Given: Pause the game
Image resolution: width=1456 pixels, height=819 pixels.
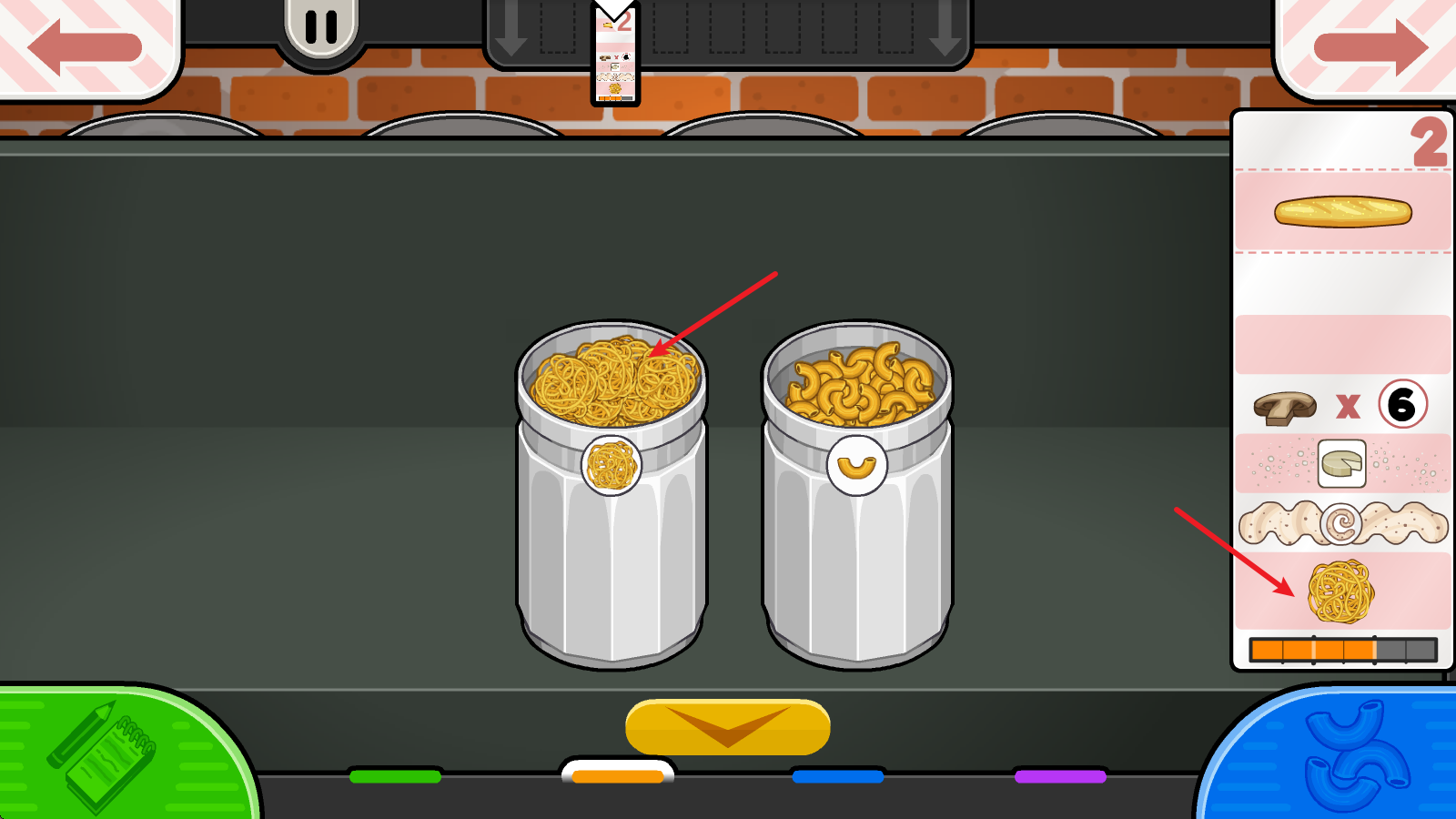Looking at the screenshot, I should 320,27.
